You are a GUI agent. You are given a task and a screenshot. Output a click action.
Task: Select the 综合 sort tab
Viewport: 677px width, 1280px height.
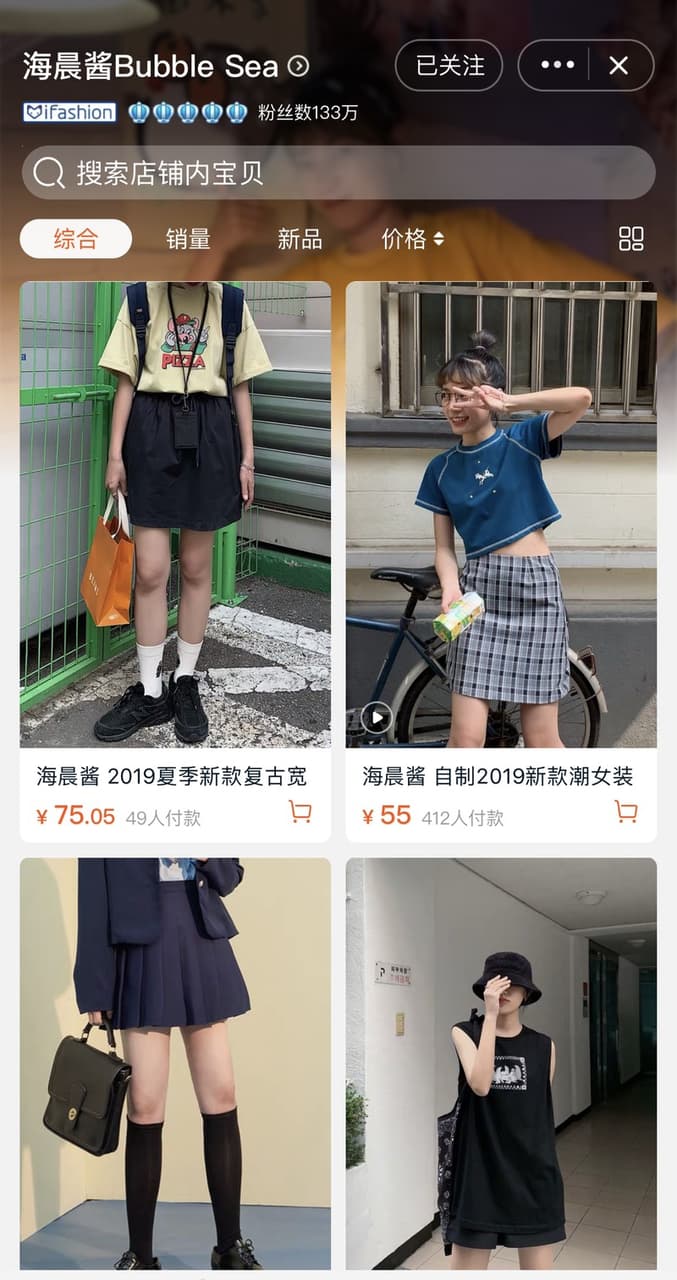point(76,239)
